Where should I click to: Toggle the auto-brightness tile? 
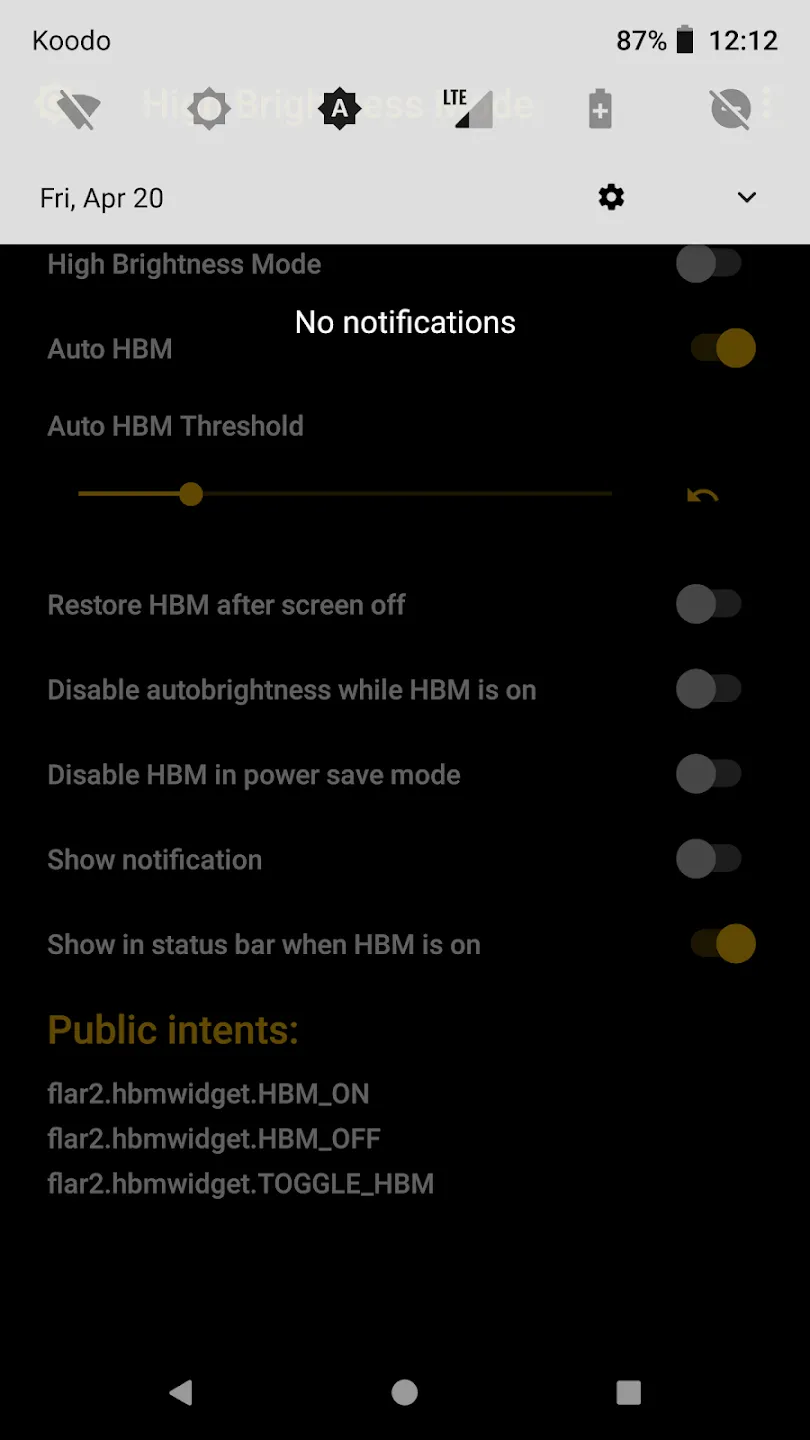click(339, 108)
